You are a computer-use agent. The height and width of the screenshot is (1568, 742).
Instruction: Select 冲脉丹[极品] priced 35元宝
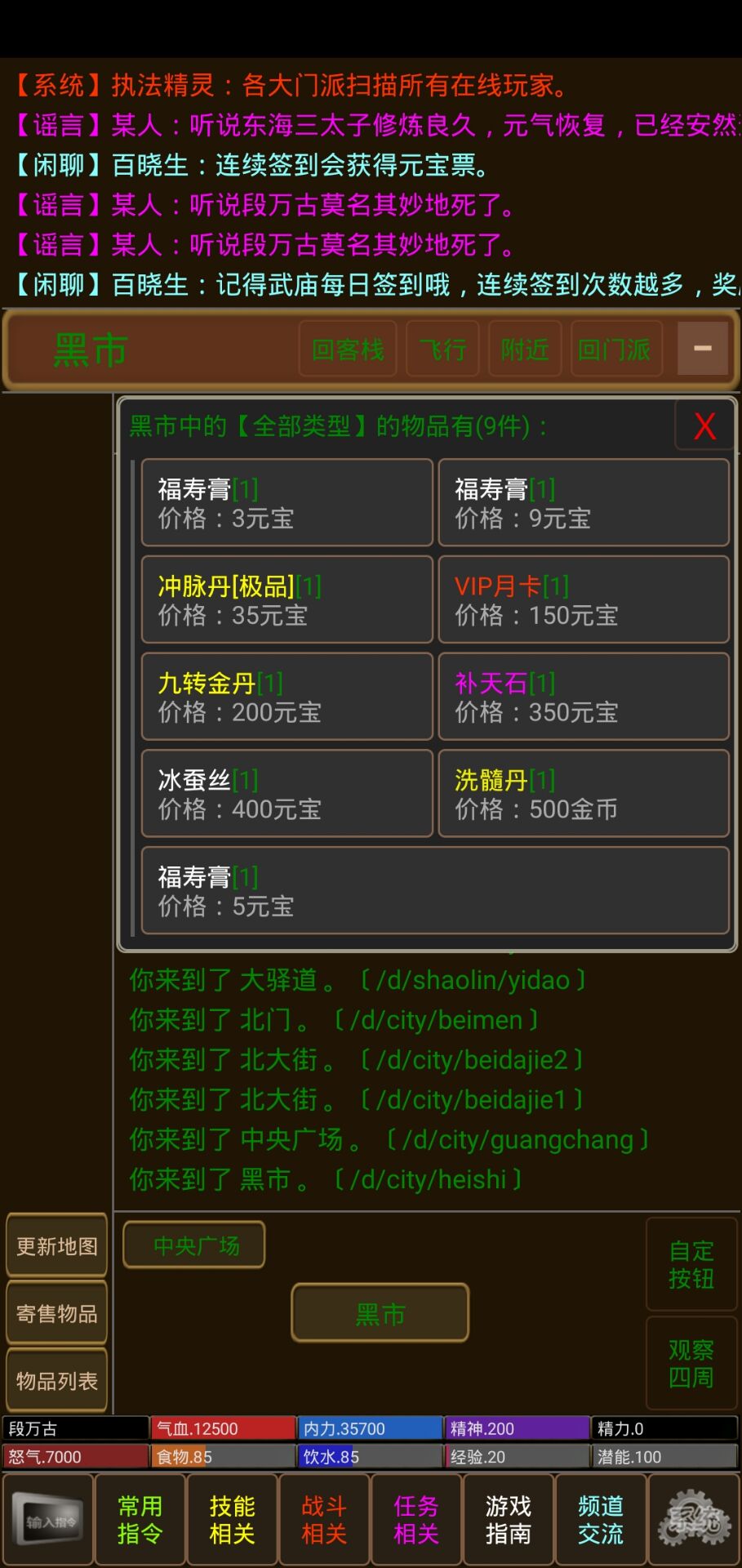pos(287,599)
